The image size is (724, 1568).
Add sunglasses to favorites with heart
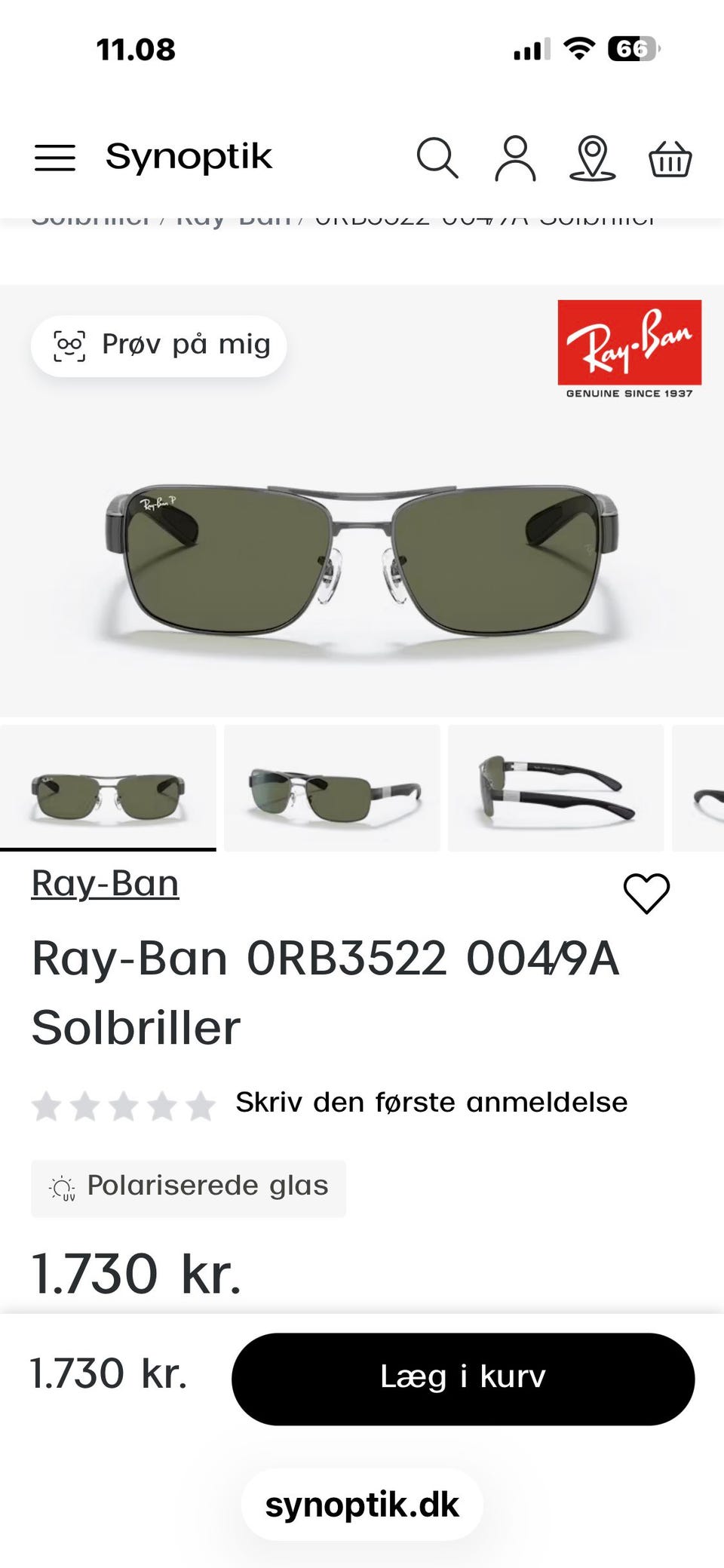point(646,894)
